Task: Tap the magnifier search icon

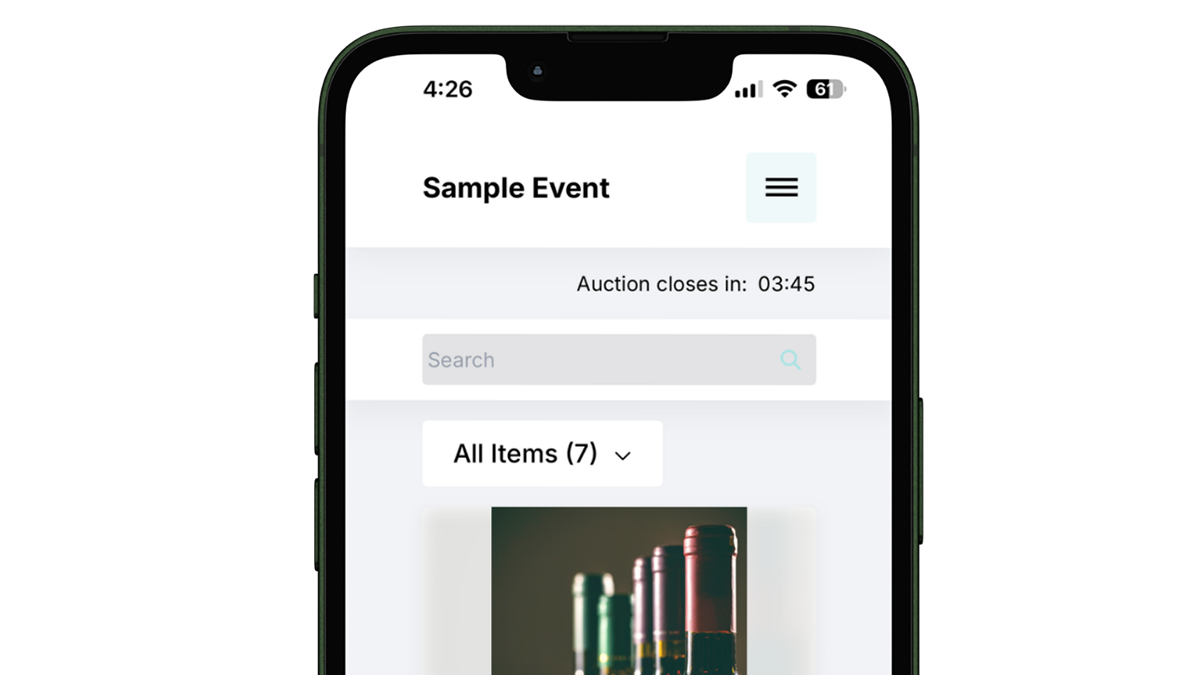Action: [790, 360]
